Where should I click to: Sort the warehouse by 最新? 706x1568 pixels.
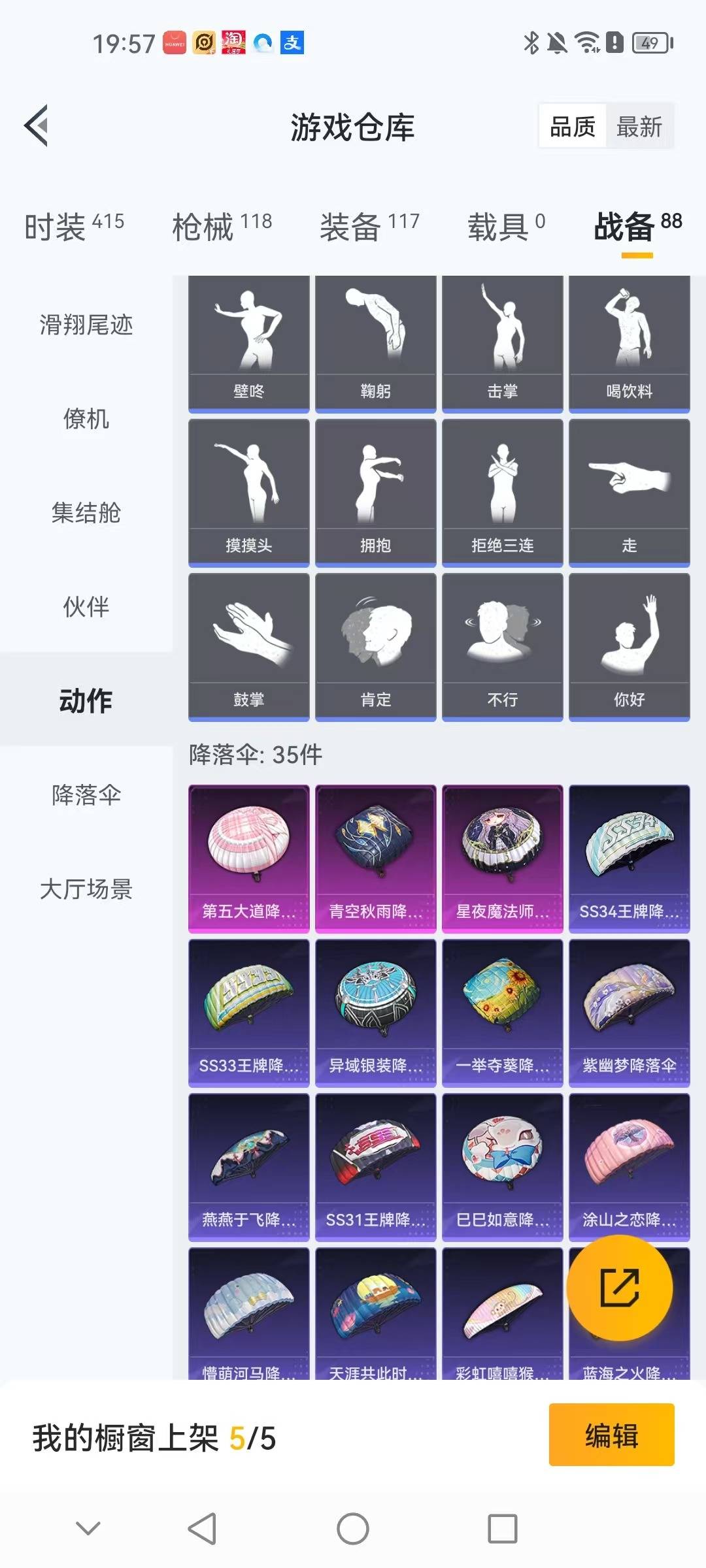(x=639, y=127)
